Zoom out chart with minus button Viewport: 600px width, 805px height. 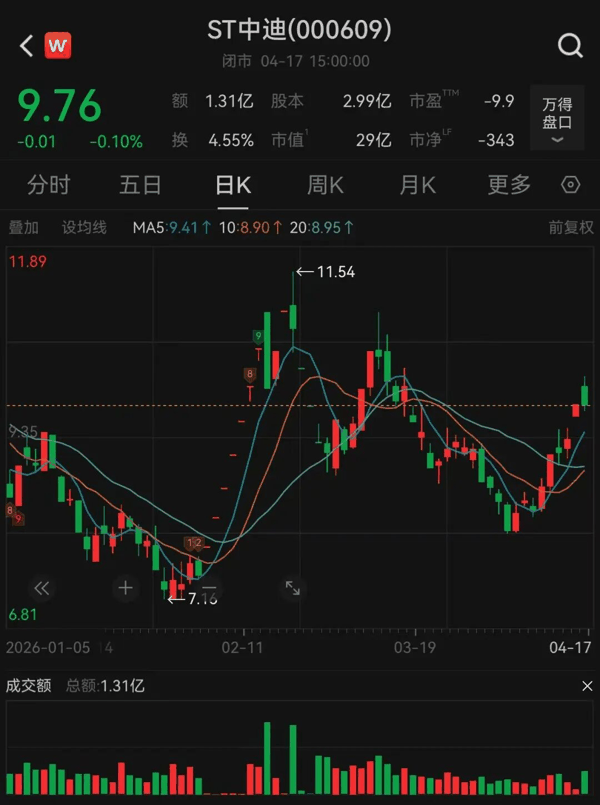coord(209,588)
